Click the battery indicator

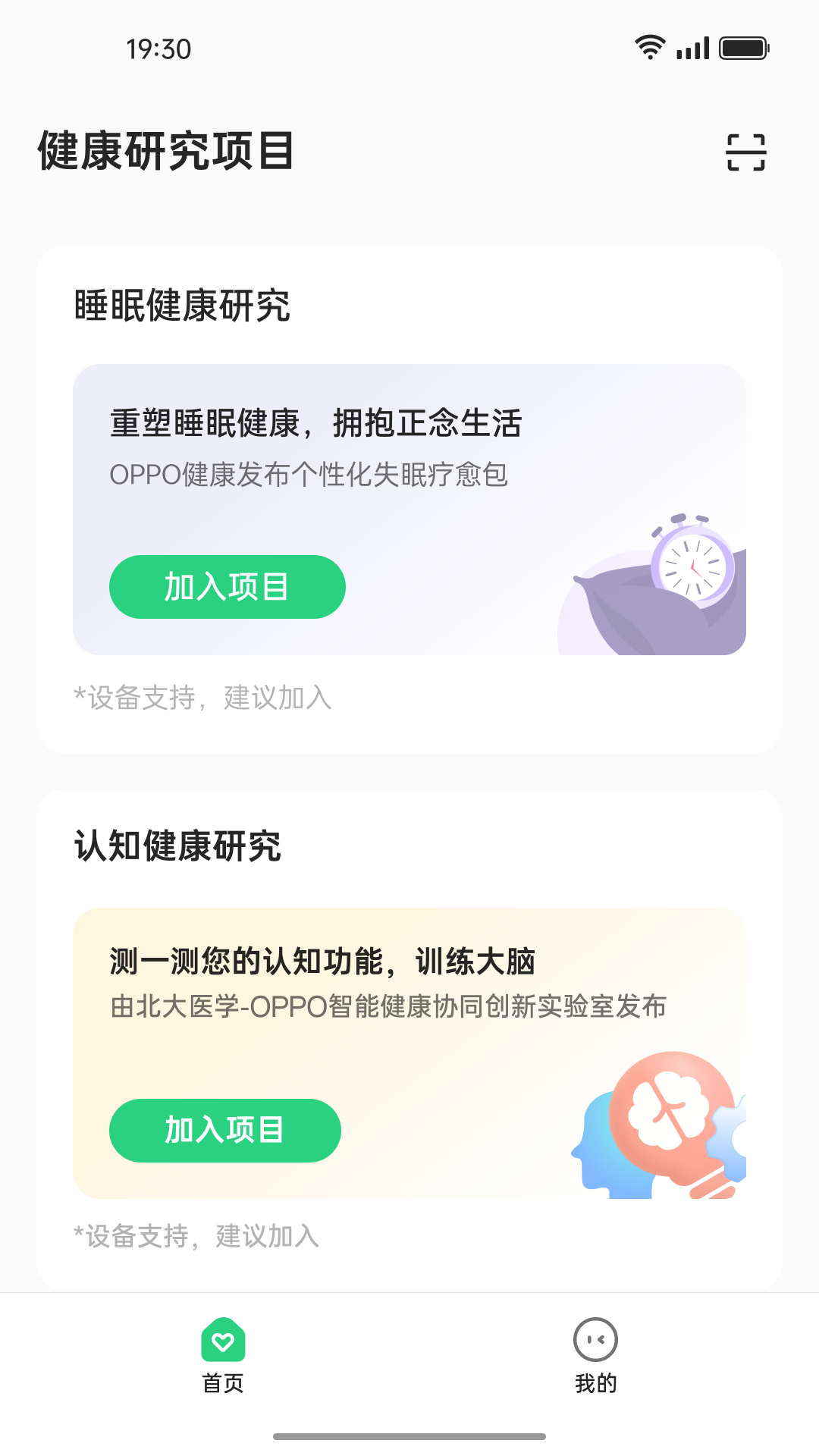pyautogui.click(x=741, y=45)
